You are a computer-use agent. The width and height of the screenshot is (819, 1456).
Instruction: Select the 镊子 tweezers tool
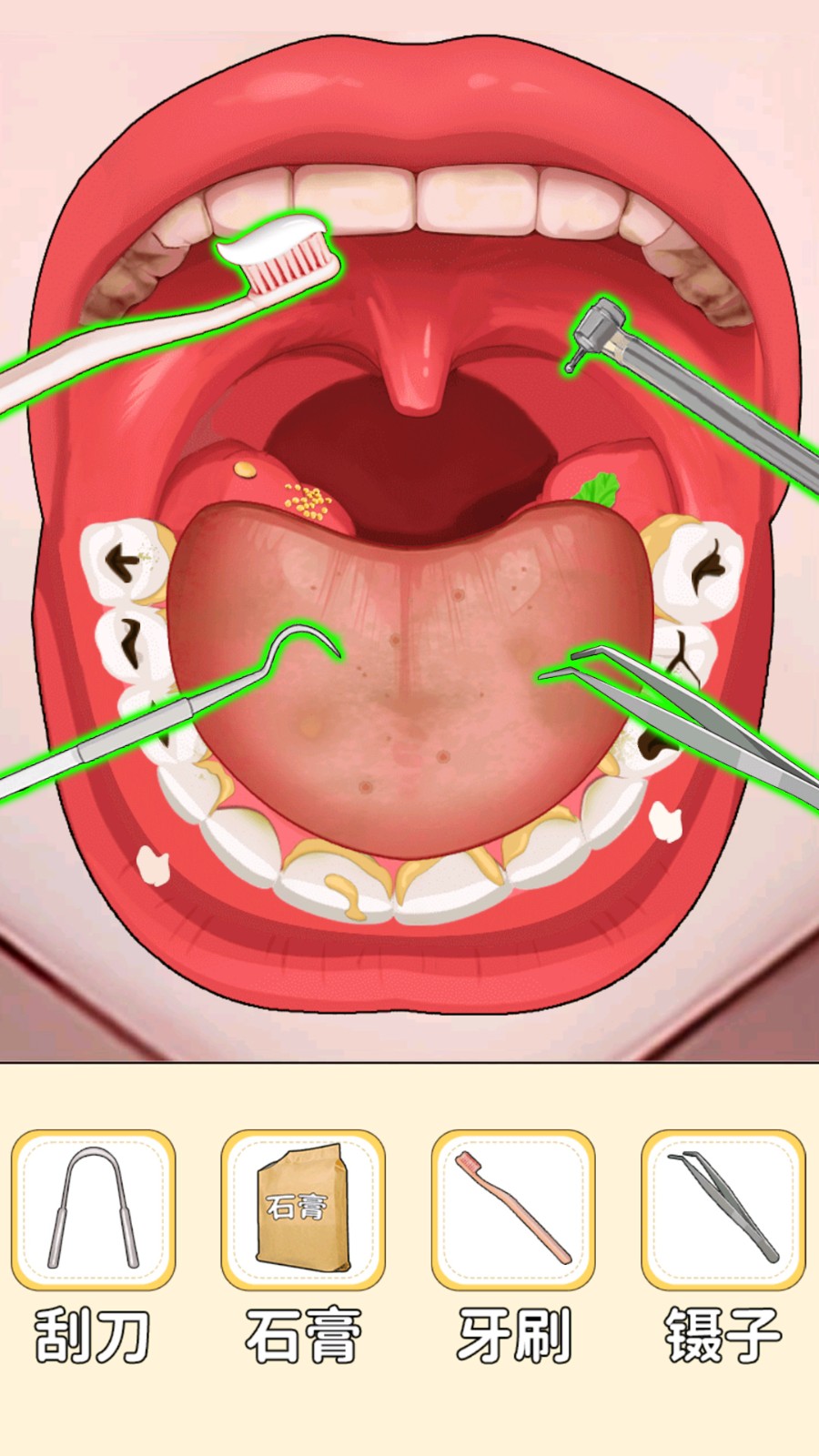click(x=723, y=1209)
